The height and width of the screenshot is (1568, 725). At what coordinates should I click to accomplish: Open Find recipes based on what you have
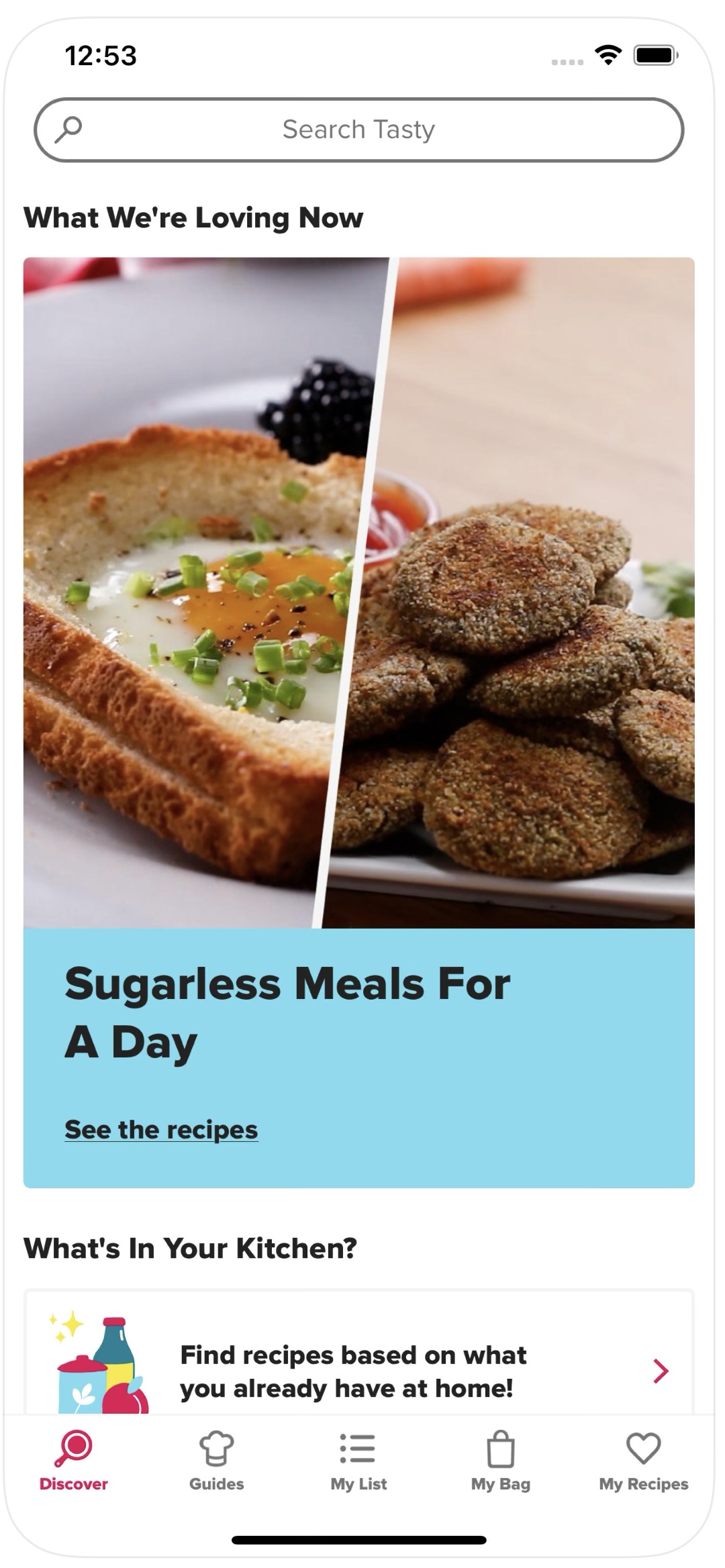(x=358, y=1371)
